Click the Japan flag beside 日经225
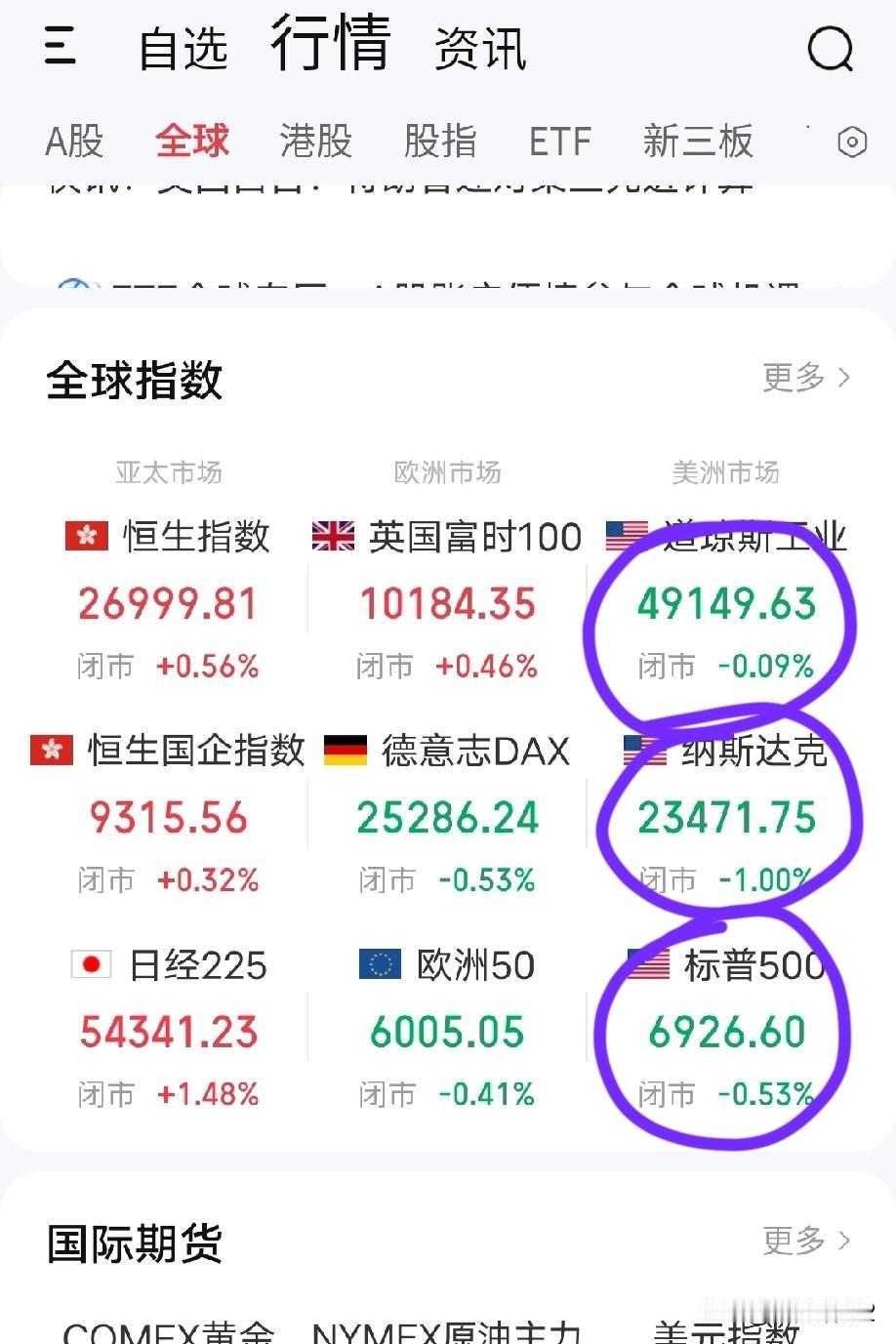This screenshot has height=1344, width=896. click(x=90, y=965)
